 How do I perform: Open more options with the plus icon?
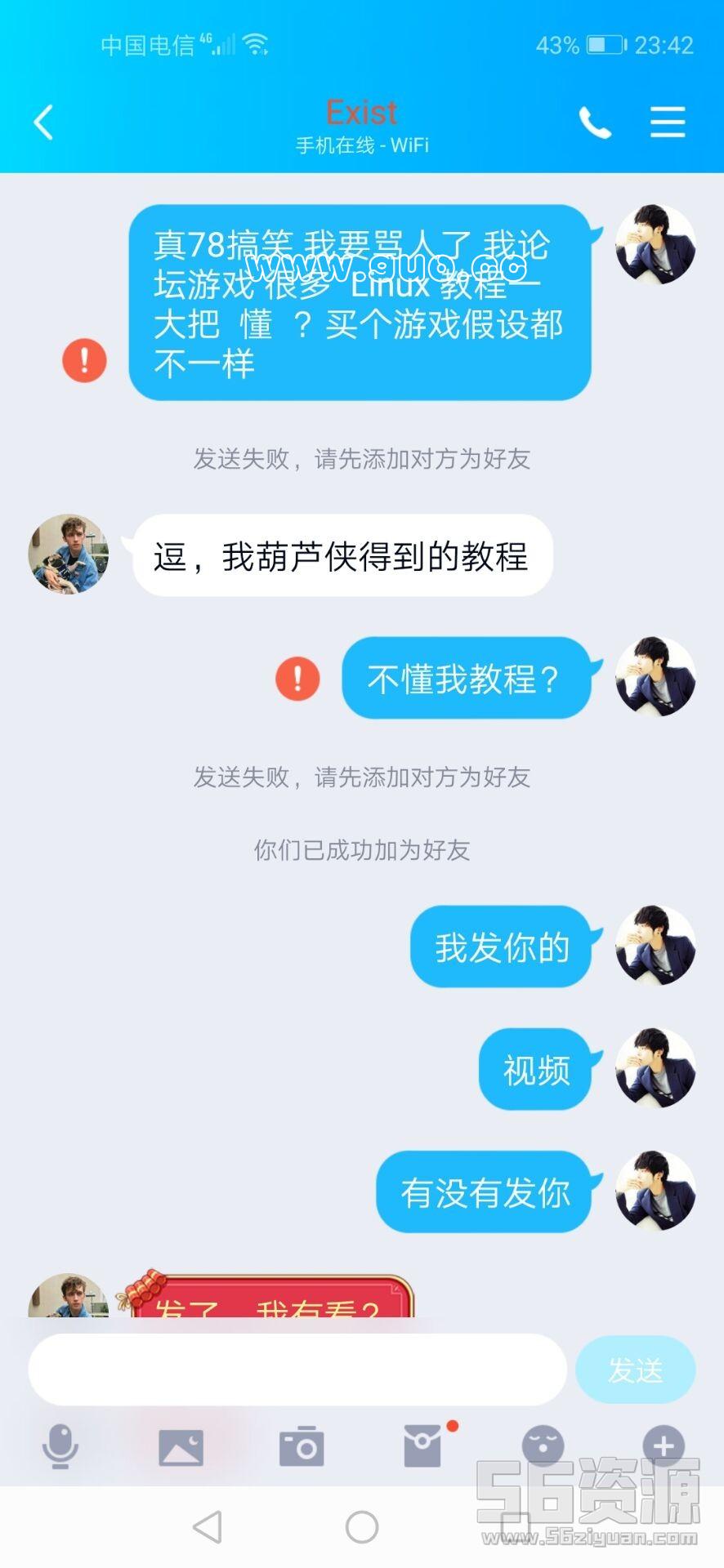point(663,1445)
